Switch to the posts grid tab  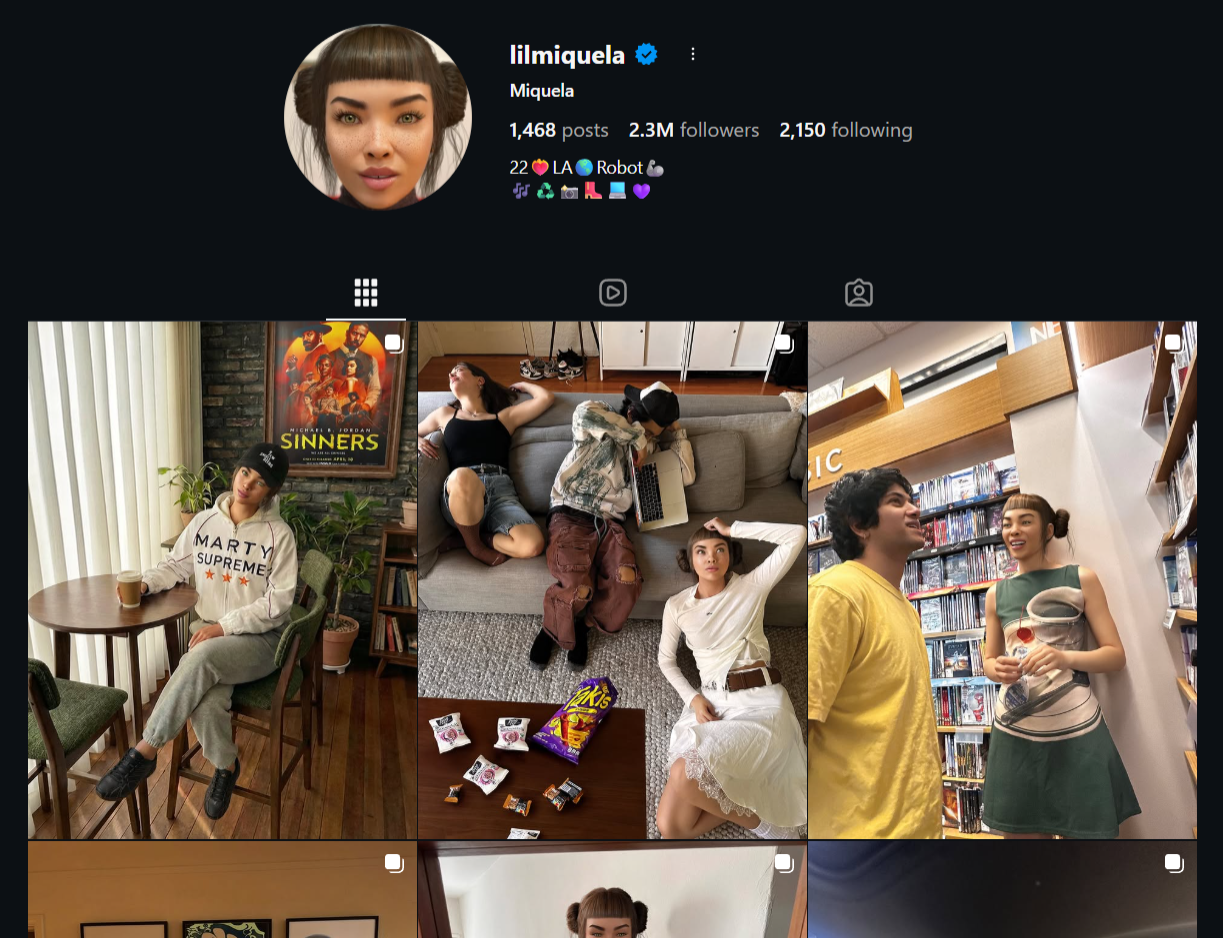click(x=366, y=293)
